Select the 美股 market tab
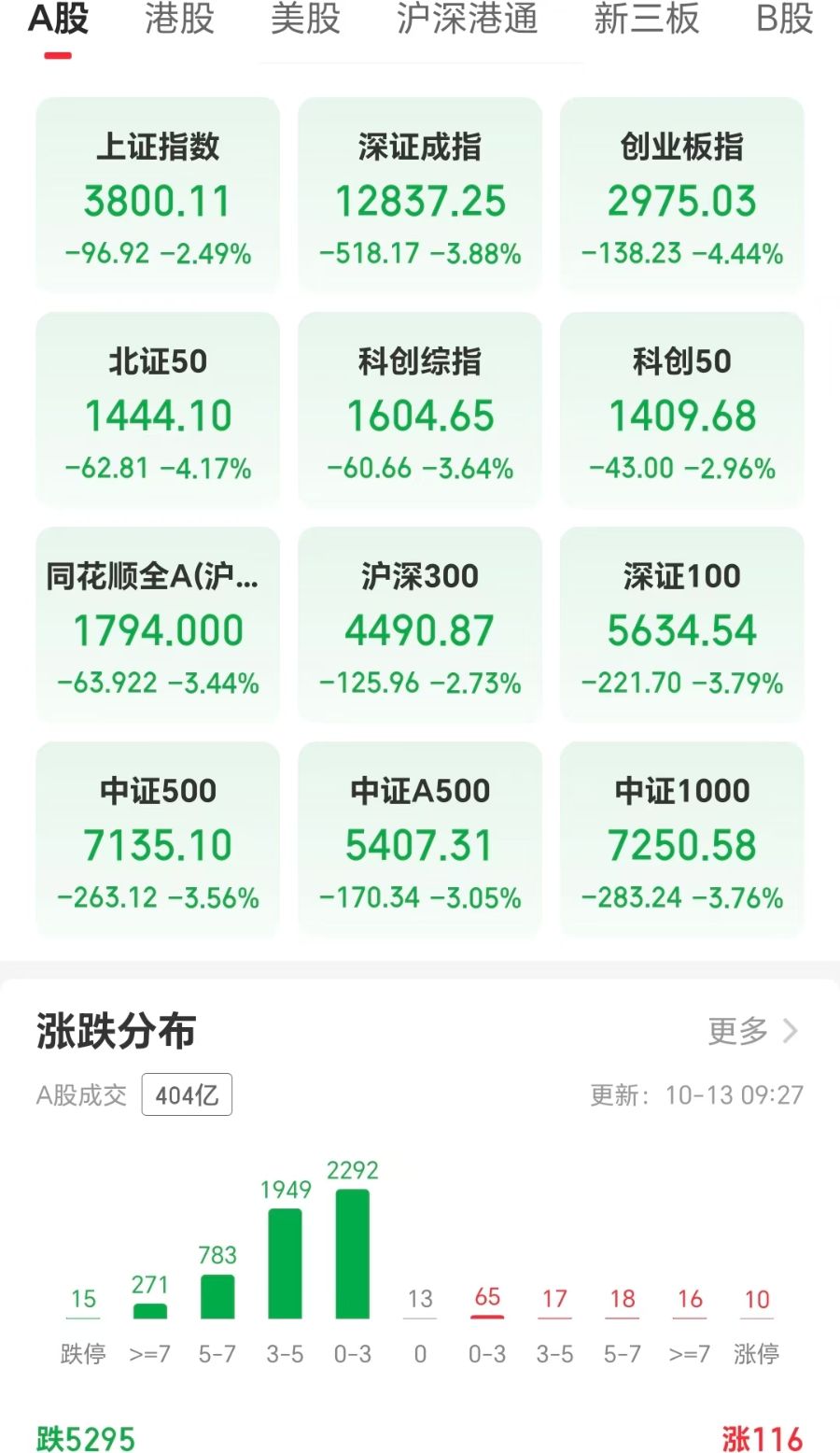The image size is (840, 1453). [305, 20]
